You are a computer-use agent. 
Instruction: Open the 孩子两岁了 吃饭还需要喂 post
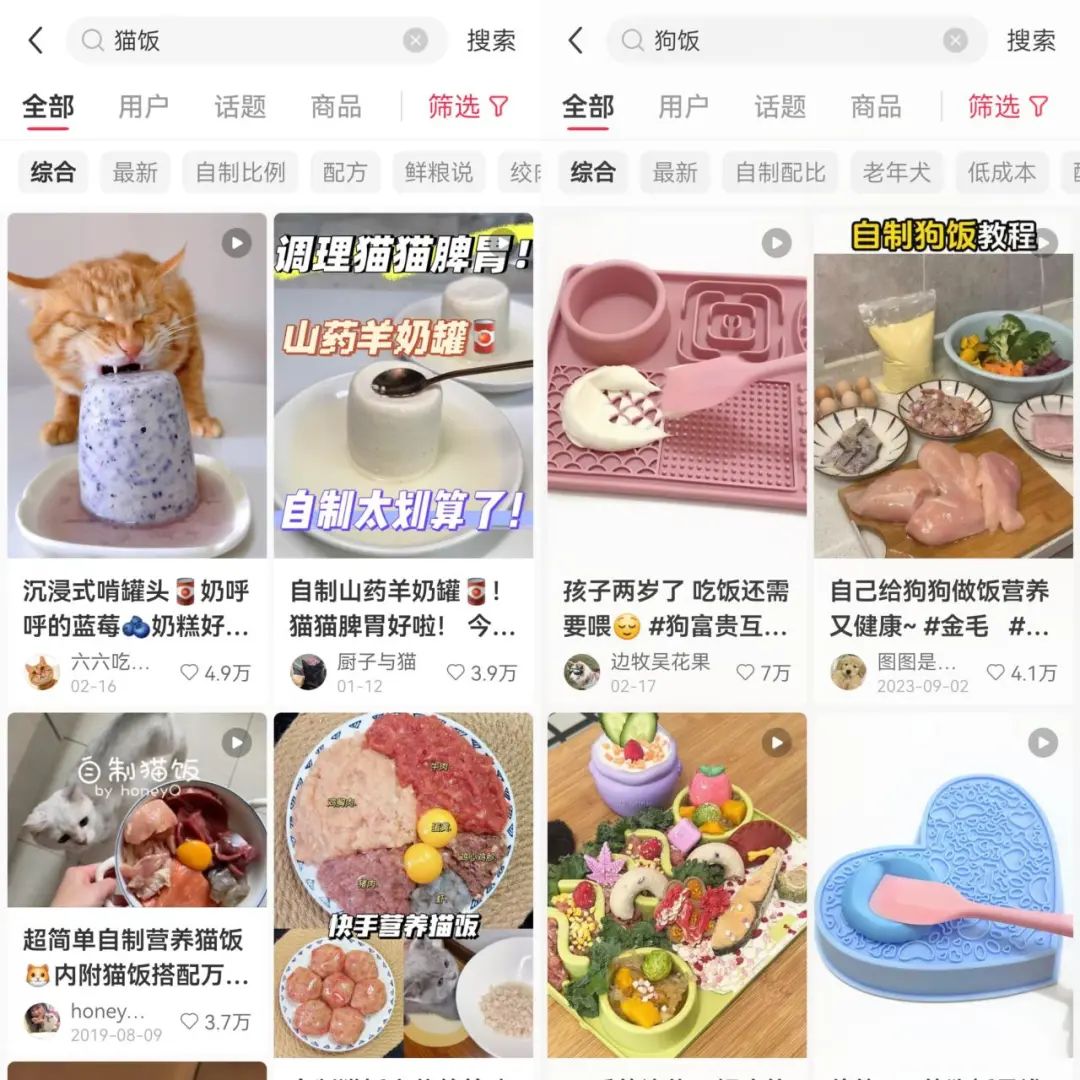(x=677, y=385)
